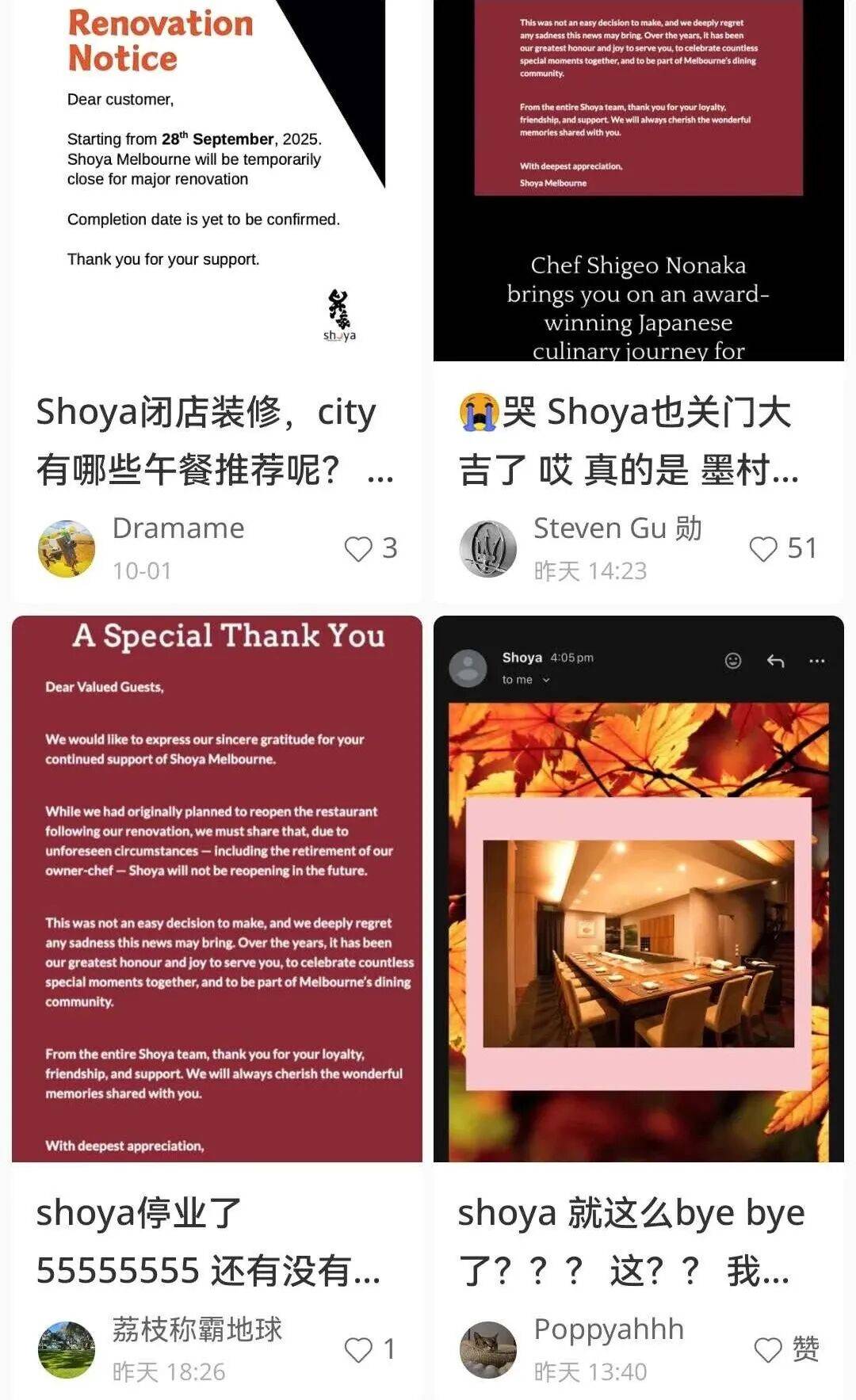This screenshot has width=856, height=1400.
Task: Open Poppyahhh's Shoya email screenshot post
Action: [x=638, y=887]
